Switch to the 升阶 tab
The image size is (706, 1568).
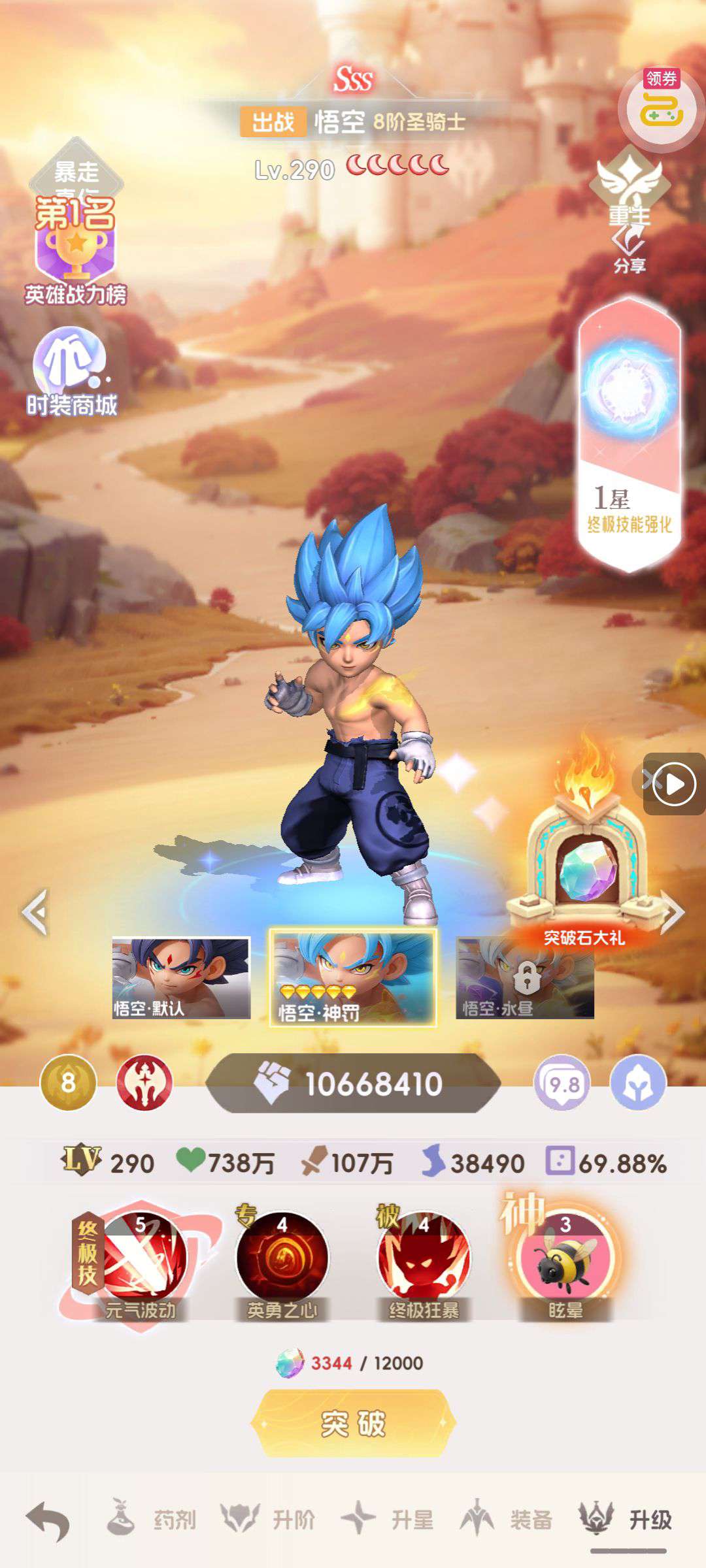269,1518
